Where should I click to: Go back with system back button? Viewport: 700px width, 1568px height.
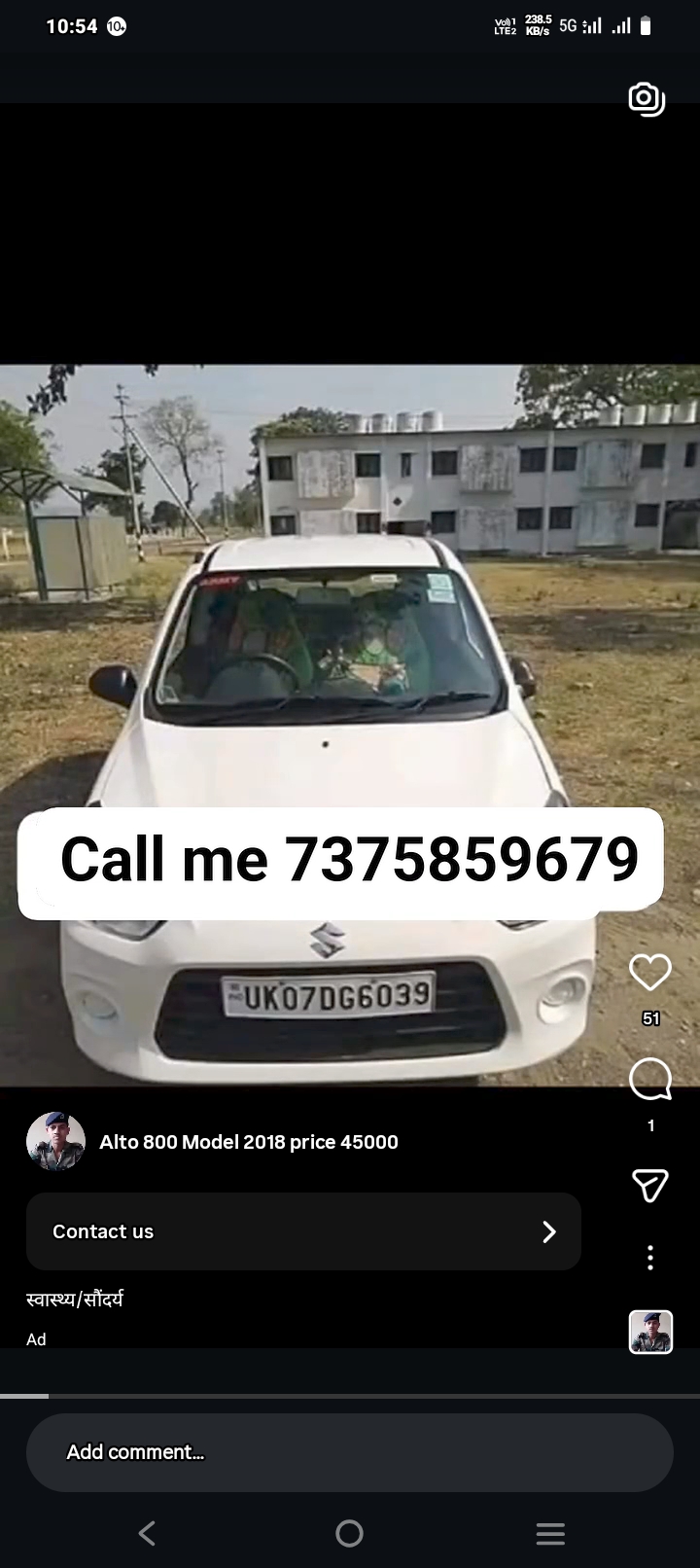(x=148, y=1534)
